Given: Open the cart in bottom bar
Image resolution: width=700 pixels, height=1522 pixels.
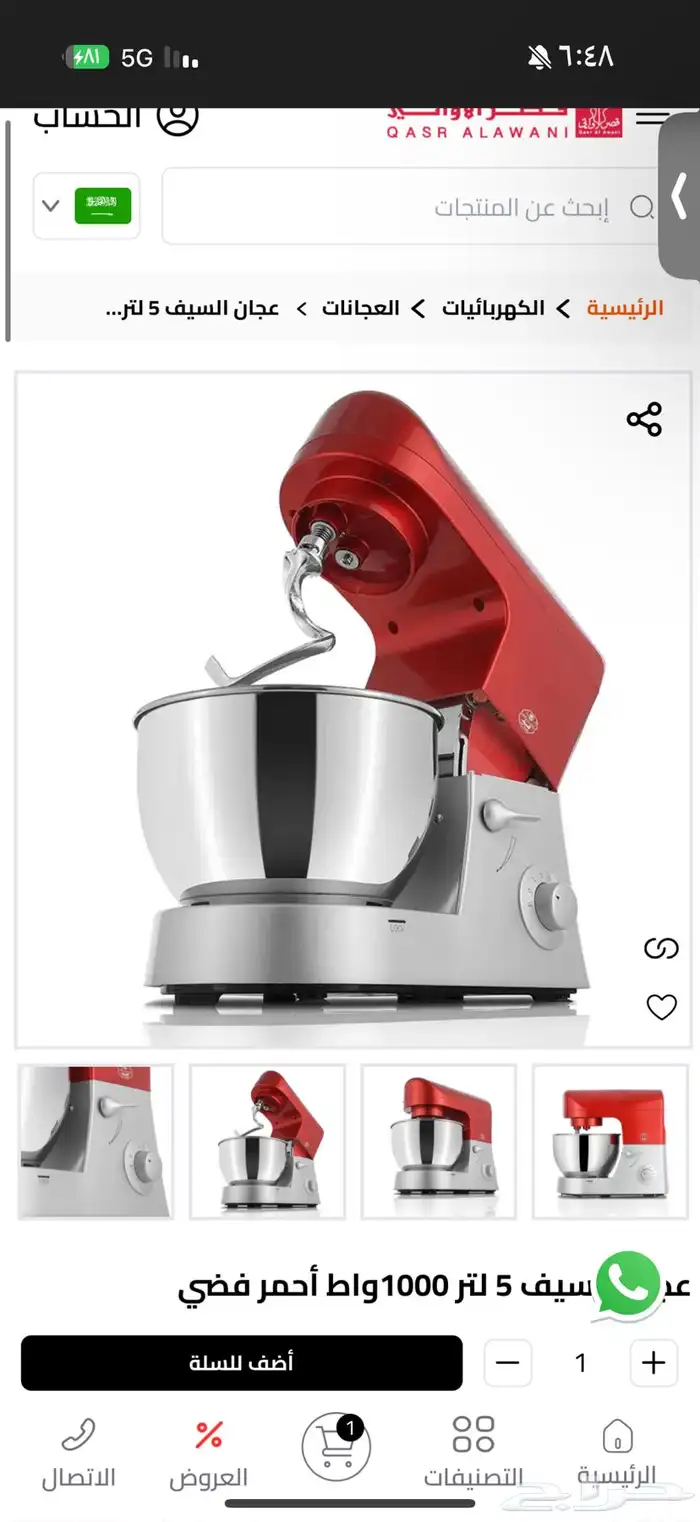Looking at the screenshot, I should (336, 1446).
